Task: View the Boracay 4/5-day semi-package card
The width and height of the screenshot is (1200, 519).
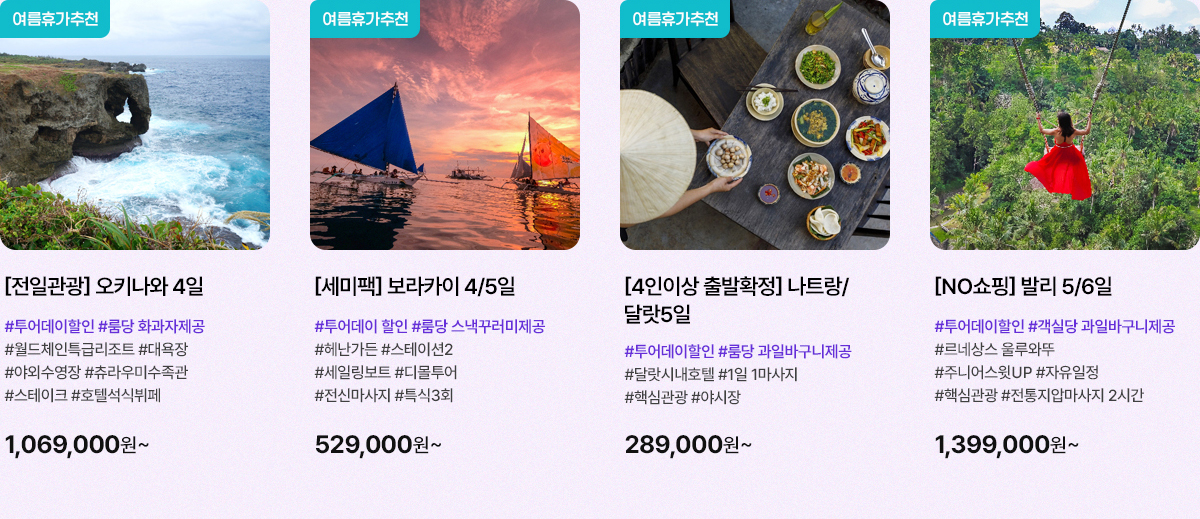Action: tap(414, 286)
